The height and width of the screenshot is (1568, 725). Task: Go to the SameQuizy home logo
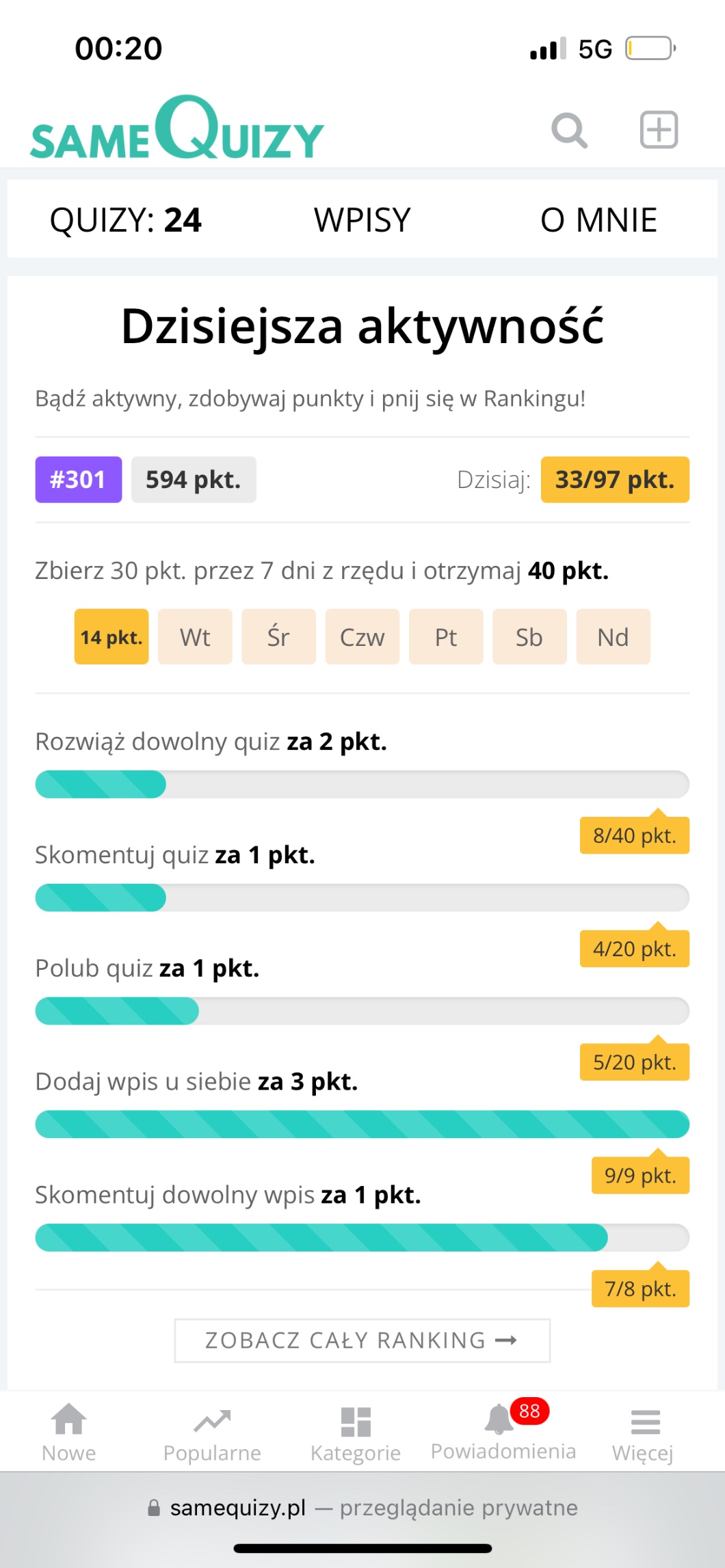point(177,130)
